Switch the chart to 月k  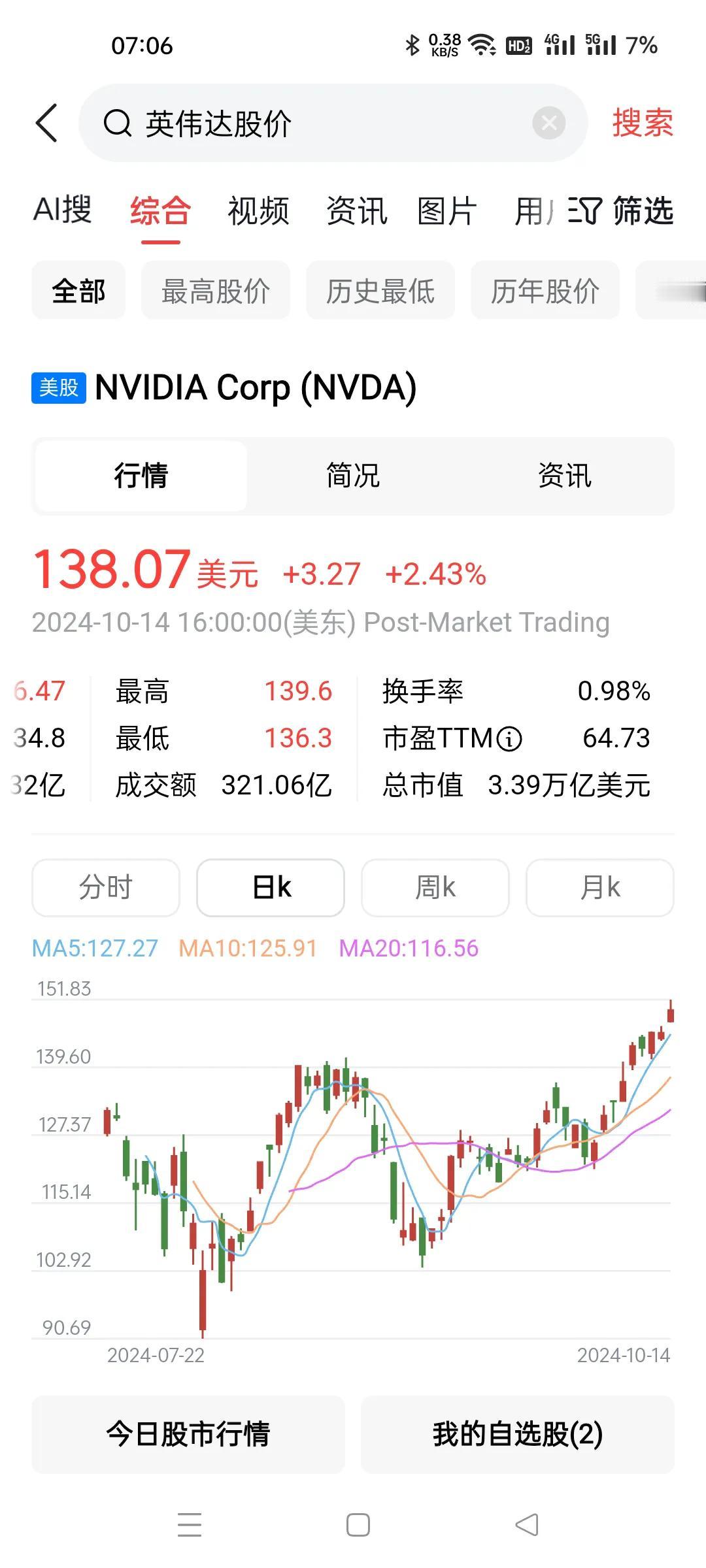(x=600, y=887)
